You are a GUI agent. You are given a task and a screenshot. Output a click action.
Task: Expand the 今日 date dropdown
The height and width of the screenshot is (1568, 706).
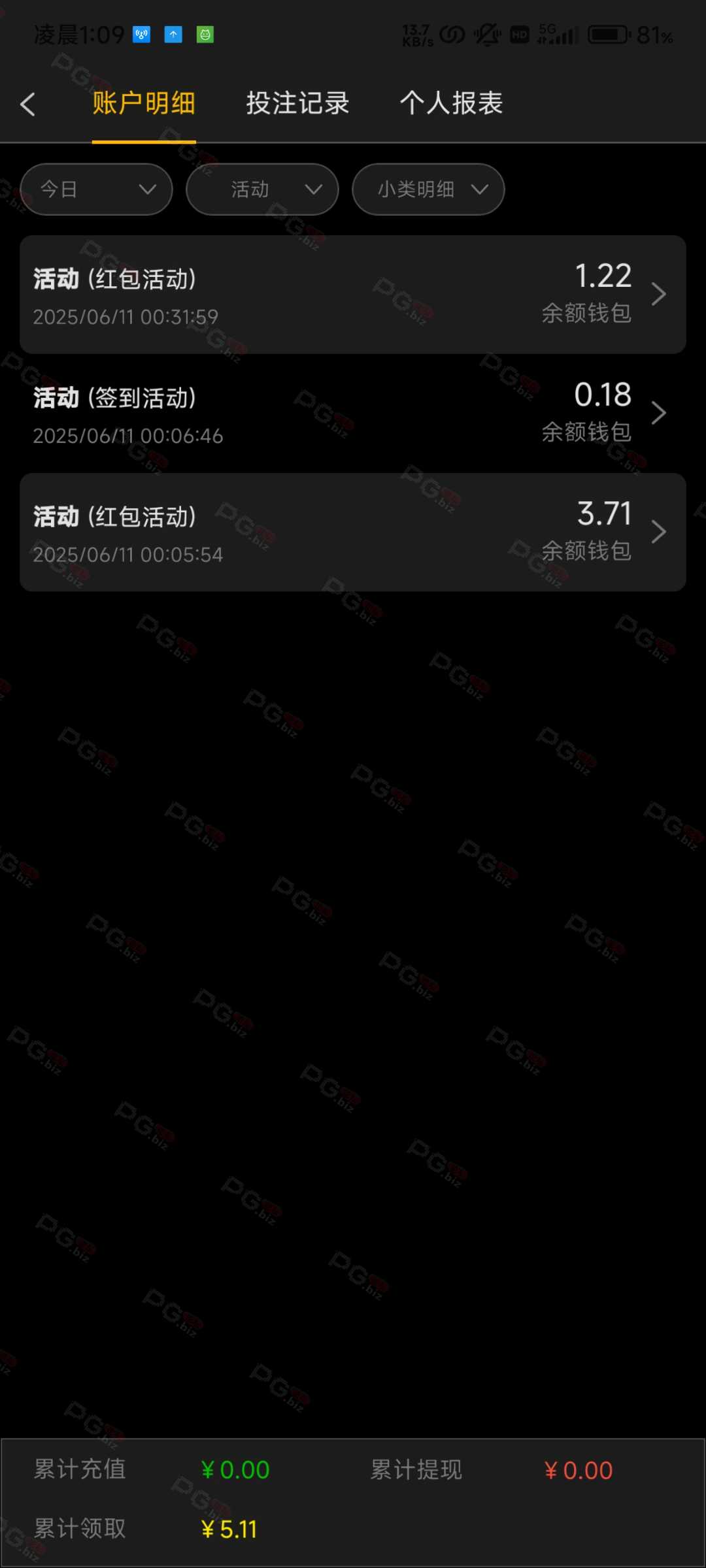(x=96, y=189)
